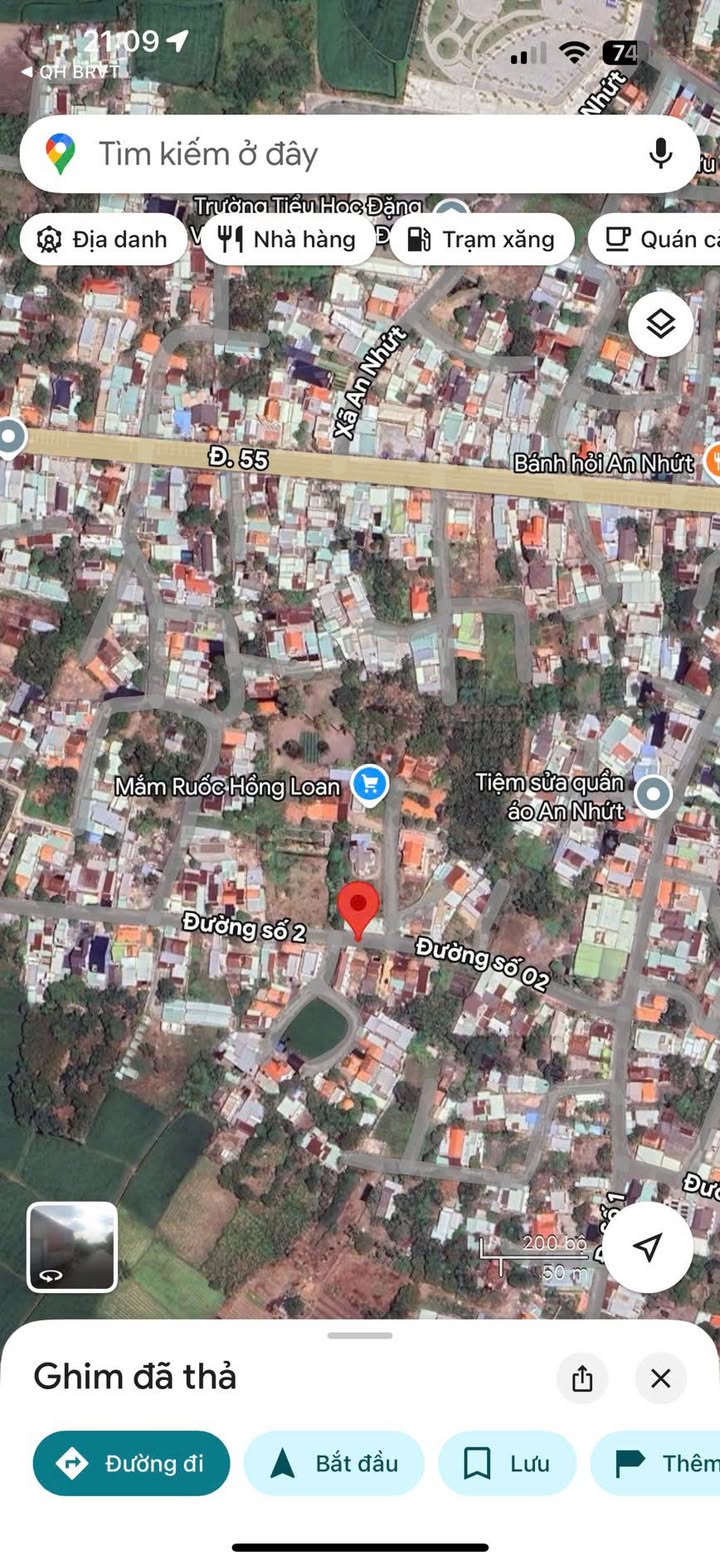
Task: Tap "Bắt đầu" to start navigation
Action: pyautogui.click(x=334, y=1463)
